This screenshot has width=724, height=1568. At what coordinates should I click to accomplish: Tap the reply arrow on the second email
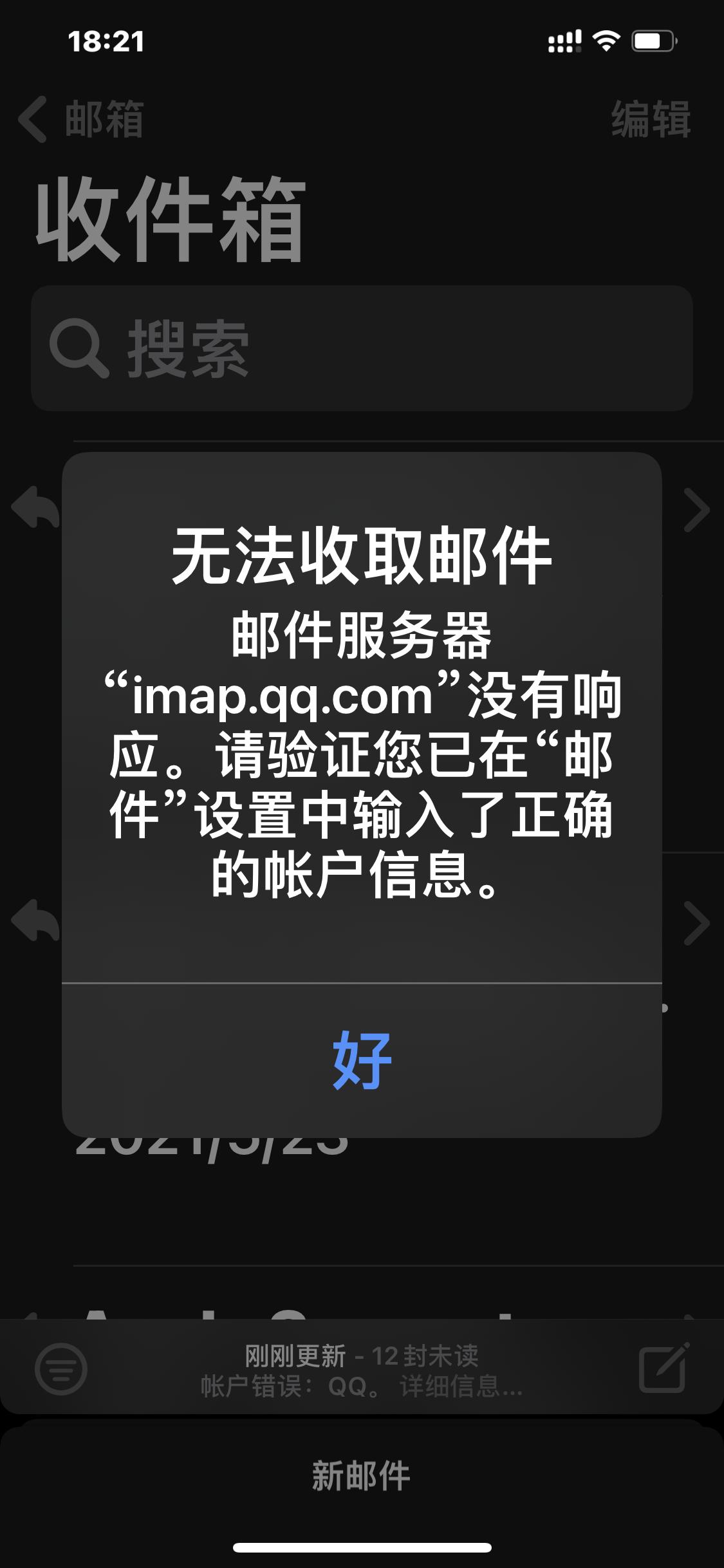tap(35, 922)
